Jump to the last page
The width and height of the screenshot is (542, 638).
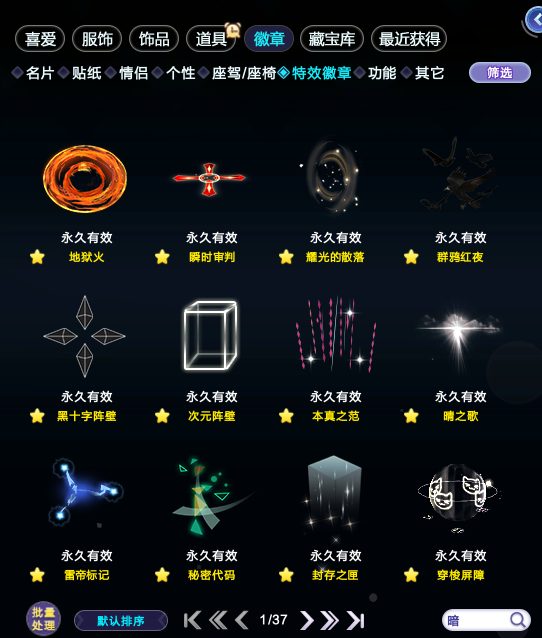(x=356, y=621)
